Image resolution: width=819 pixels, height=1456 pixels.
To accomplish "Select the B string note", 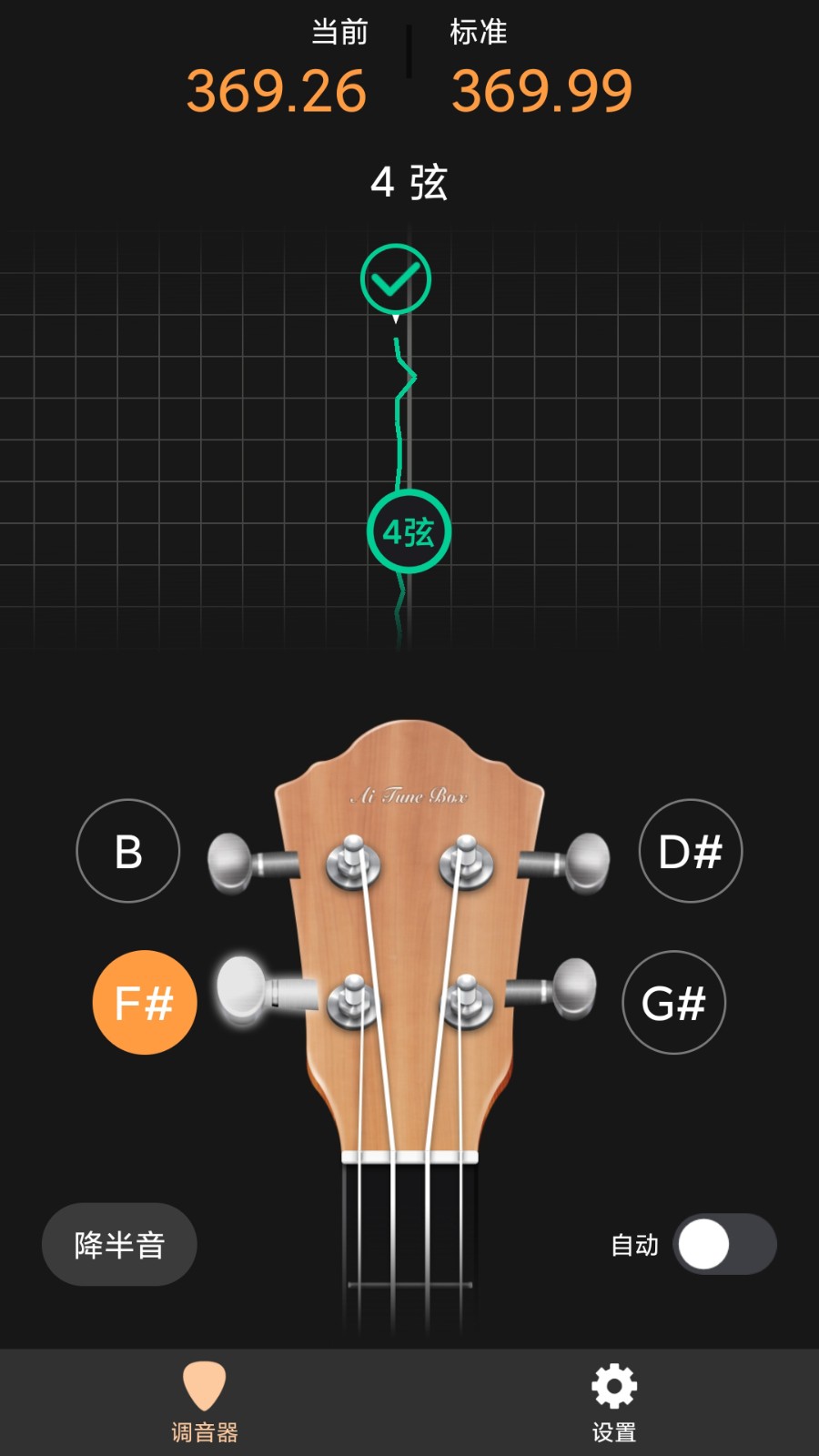I will 127,852.
